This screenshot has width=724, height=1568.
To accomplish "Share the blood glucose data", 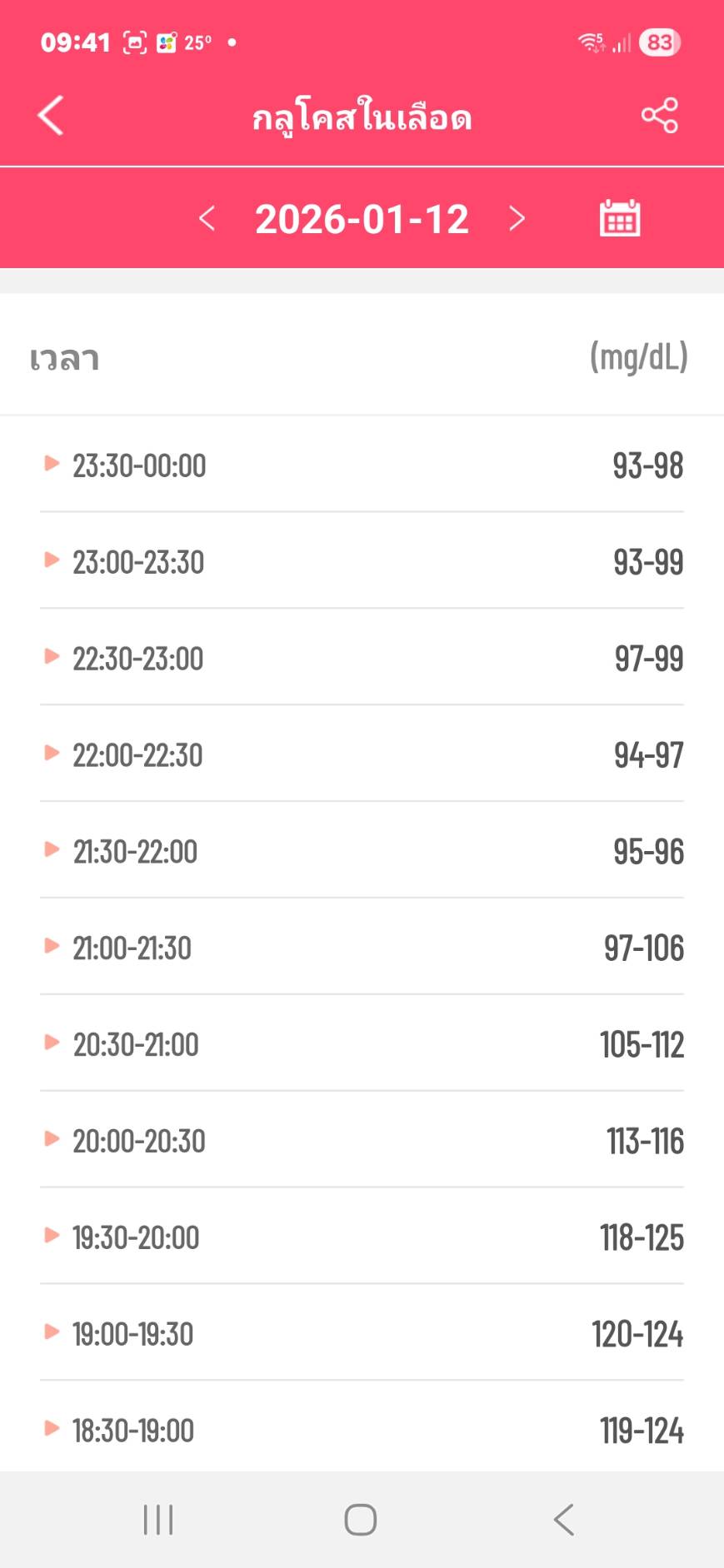I will tap(659, 115).
